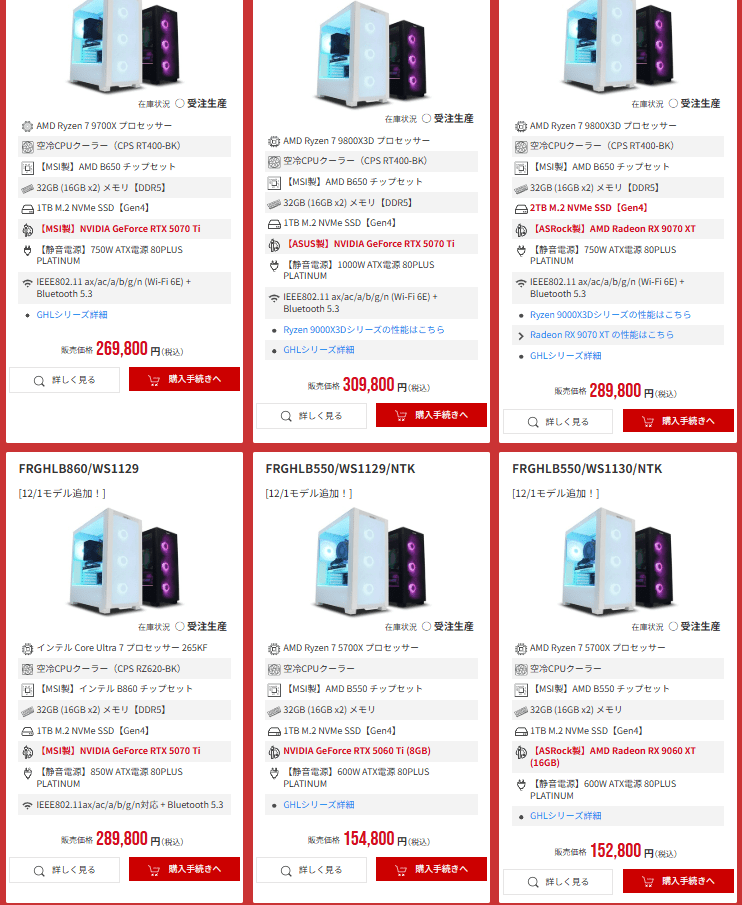This screenshot has height=905, width=742.
Task: Open the FRGHLB550/WS1130/NTK product image
Action: 618,560
